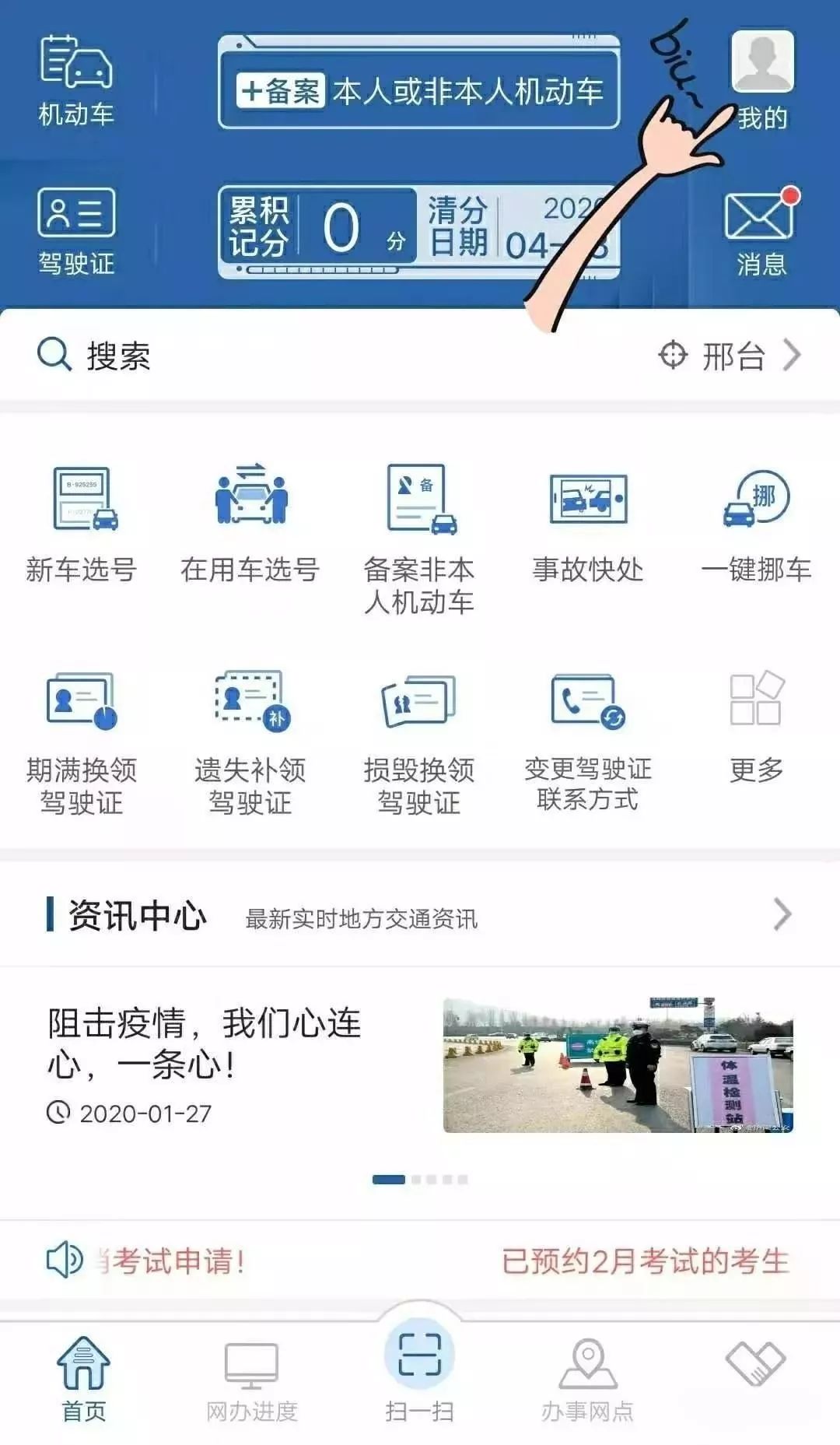Open 备案非本人机动车 service
This screenshot has width=840, height=1445.
click(419, 537)
